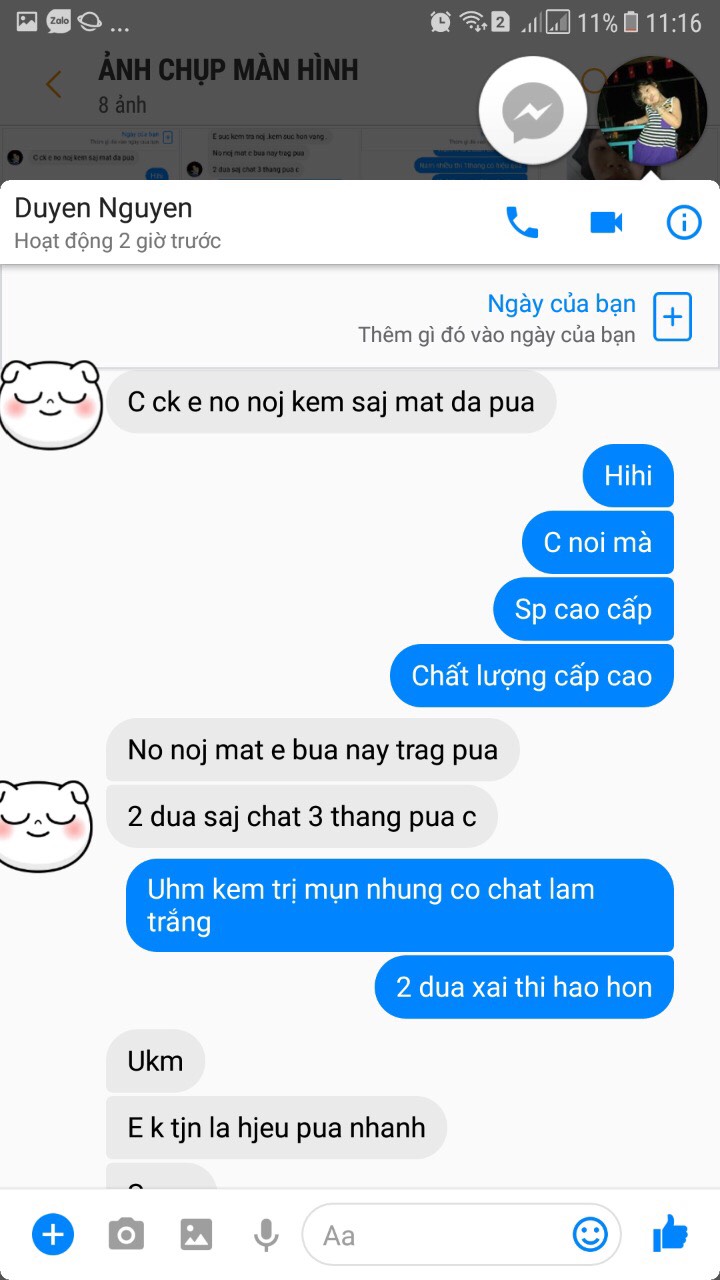Tap the Messenger chat head bubble

point(533,112)
